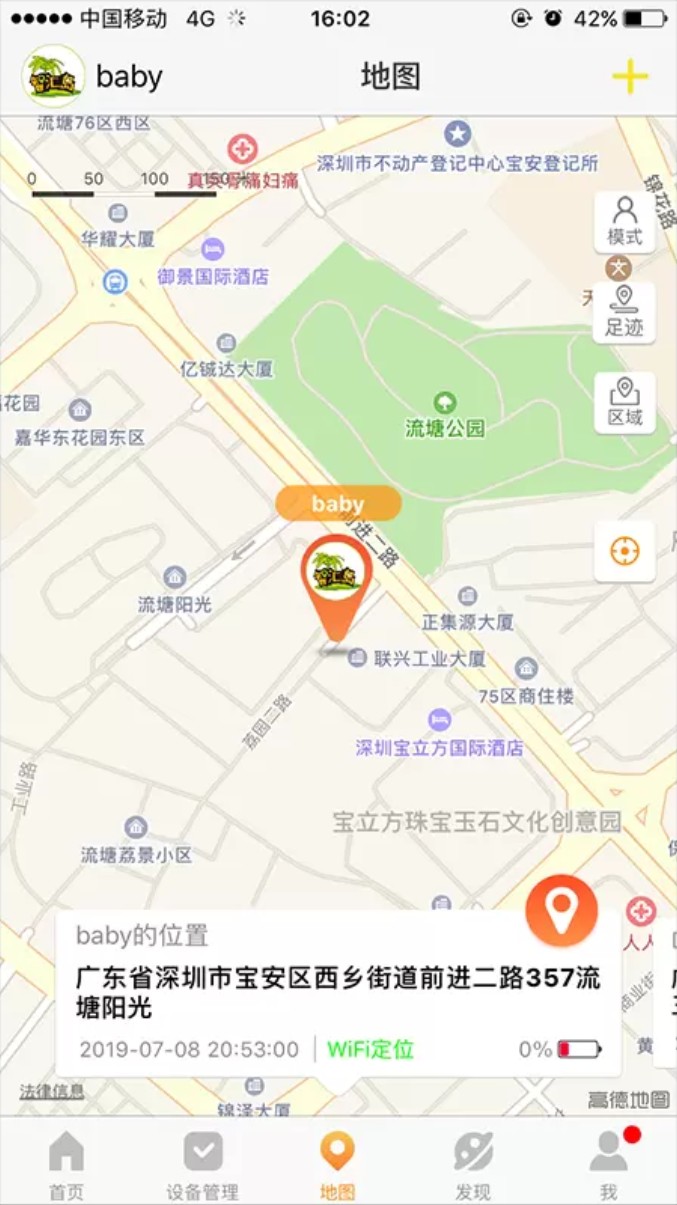Open baby's avatar in the header

point(53,76)
